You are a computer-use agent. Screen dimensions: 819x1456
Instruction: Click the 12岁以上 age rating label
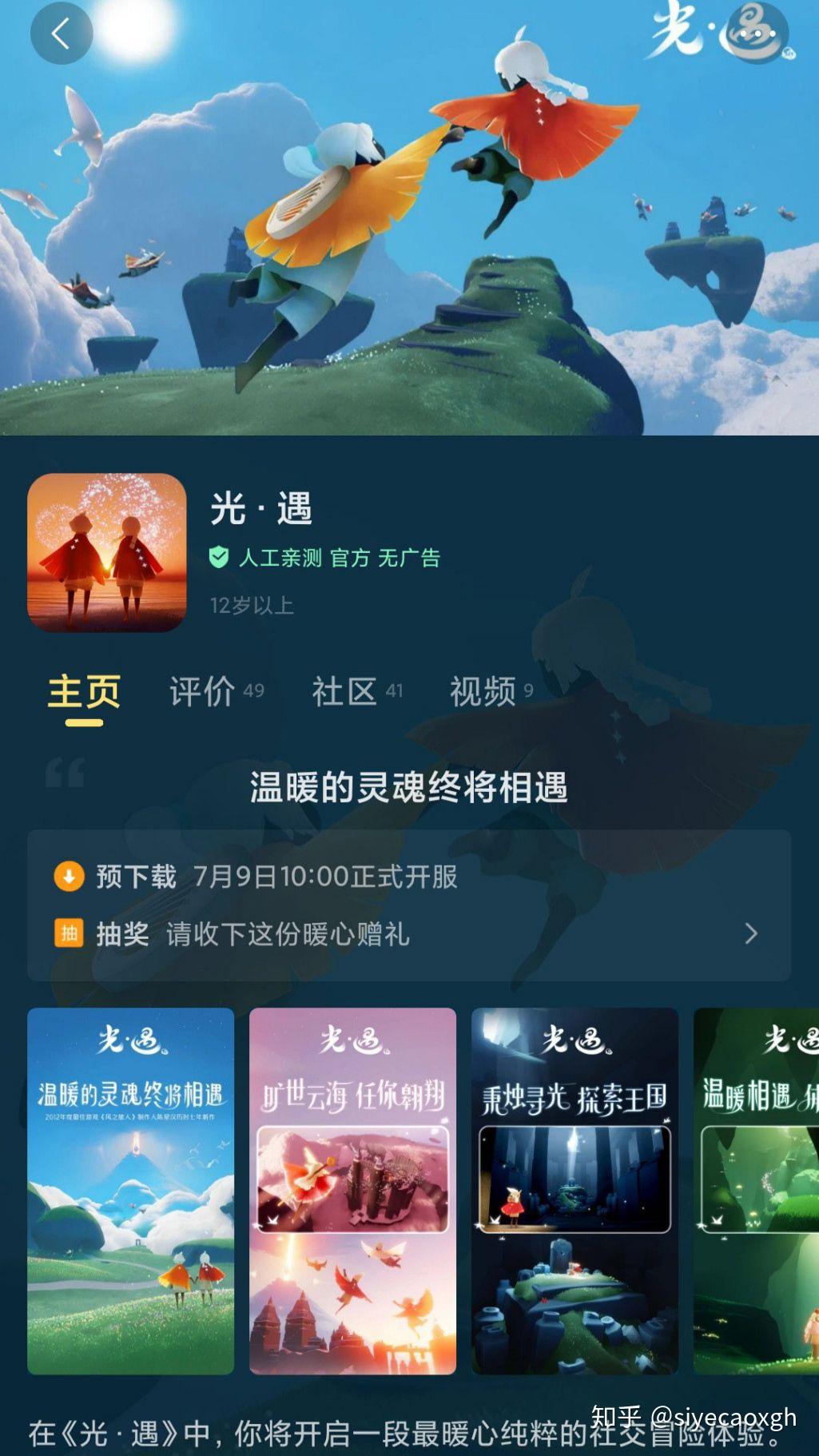(252, 606)
